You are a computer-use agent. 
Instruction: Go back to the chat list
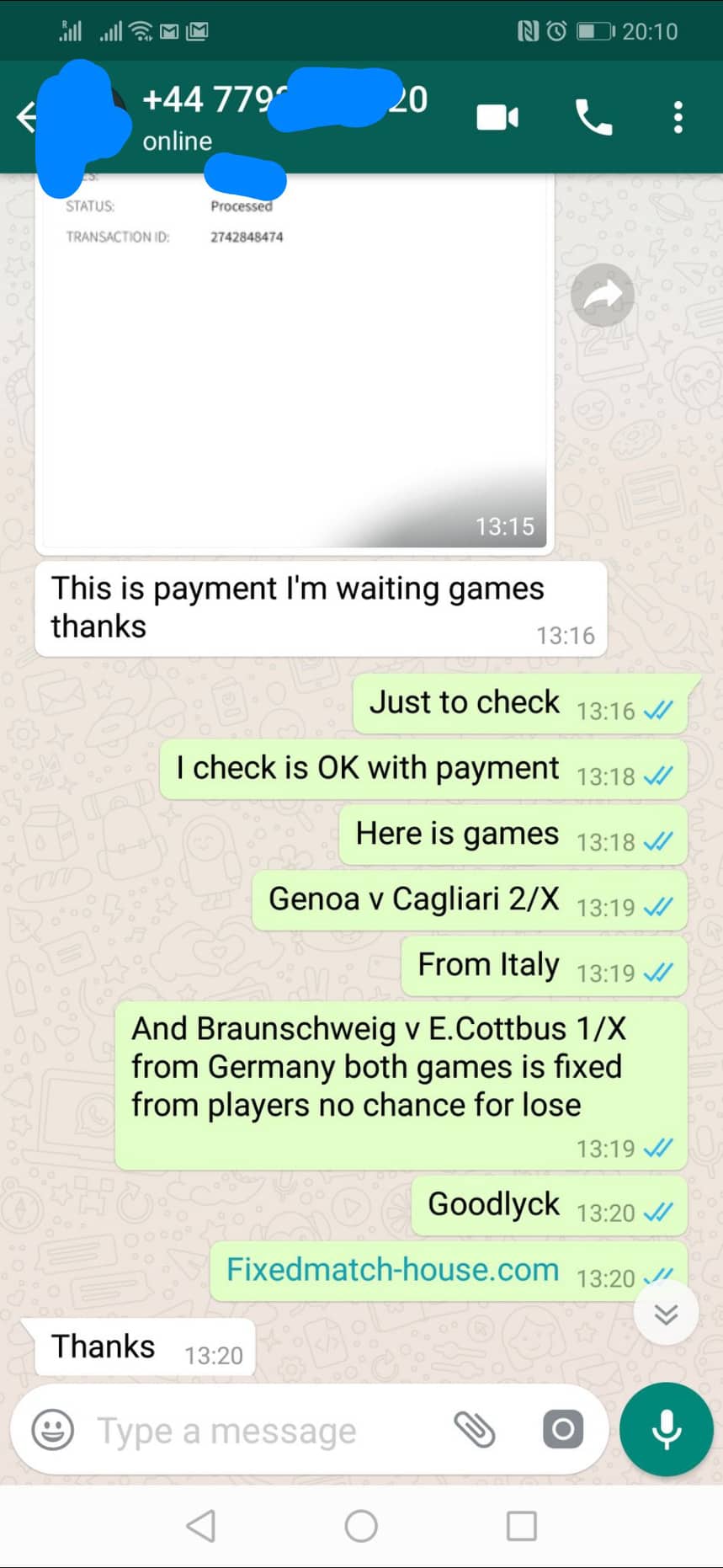pos(26,117)
